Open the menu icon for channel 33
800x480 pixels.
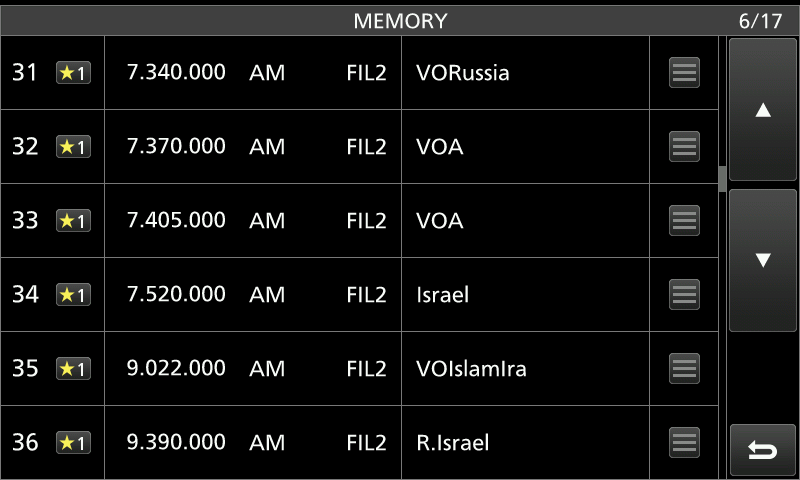click(684, 220)
